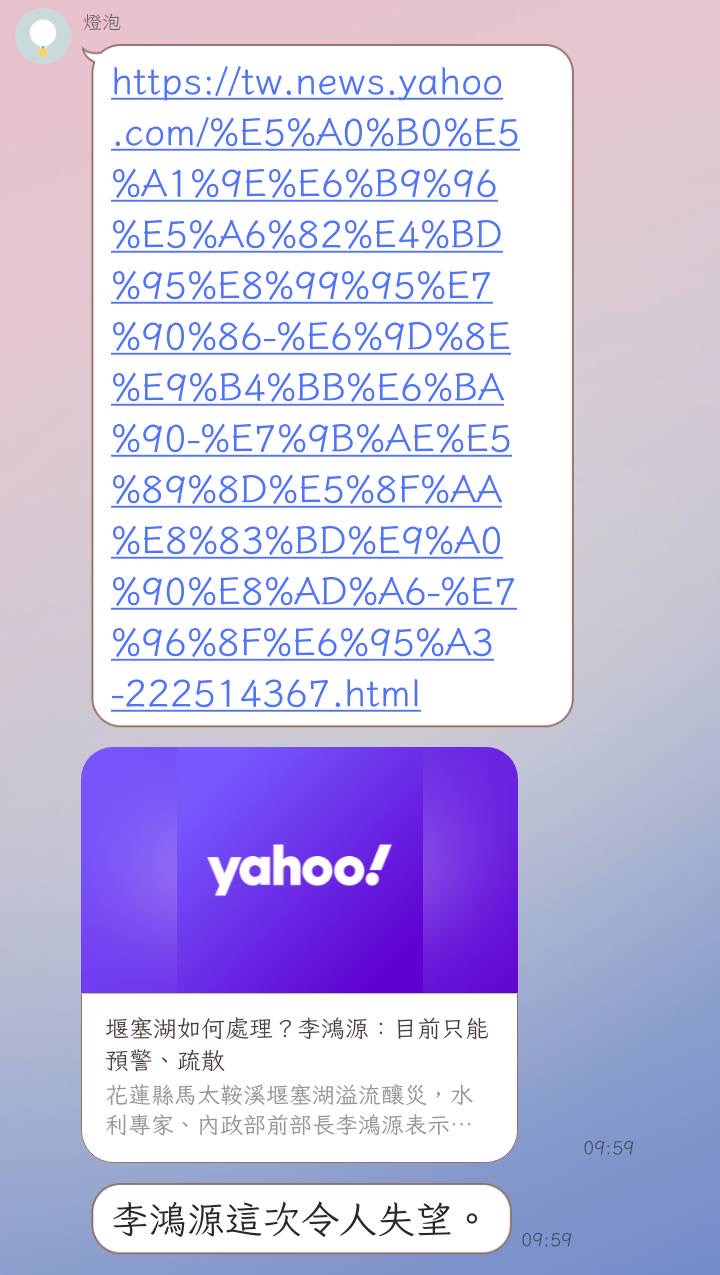Open the Yahoo news preview card about 堰塞湖
The width and height of the screenshot is (720, 1275).
click(299, 953)
